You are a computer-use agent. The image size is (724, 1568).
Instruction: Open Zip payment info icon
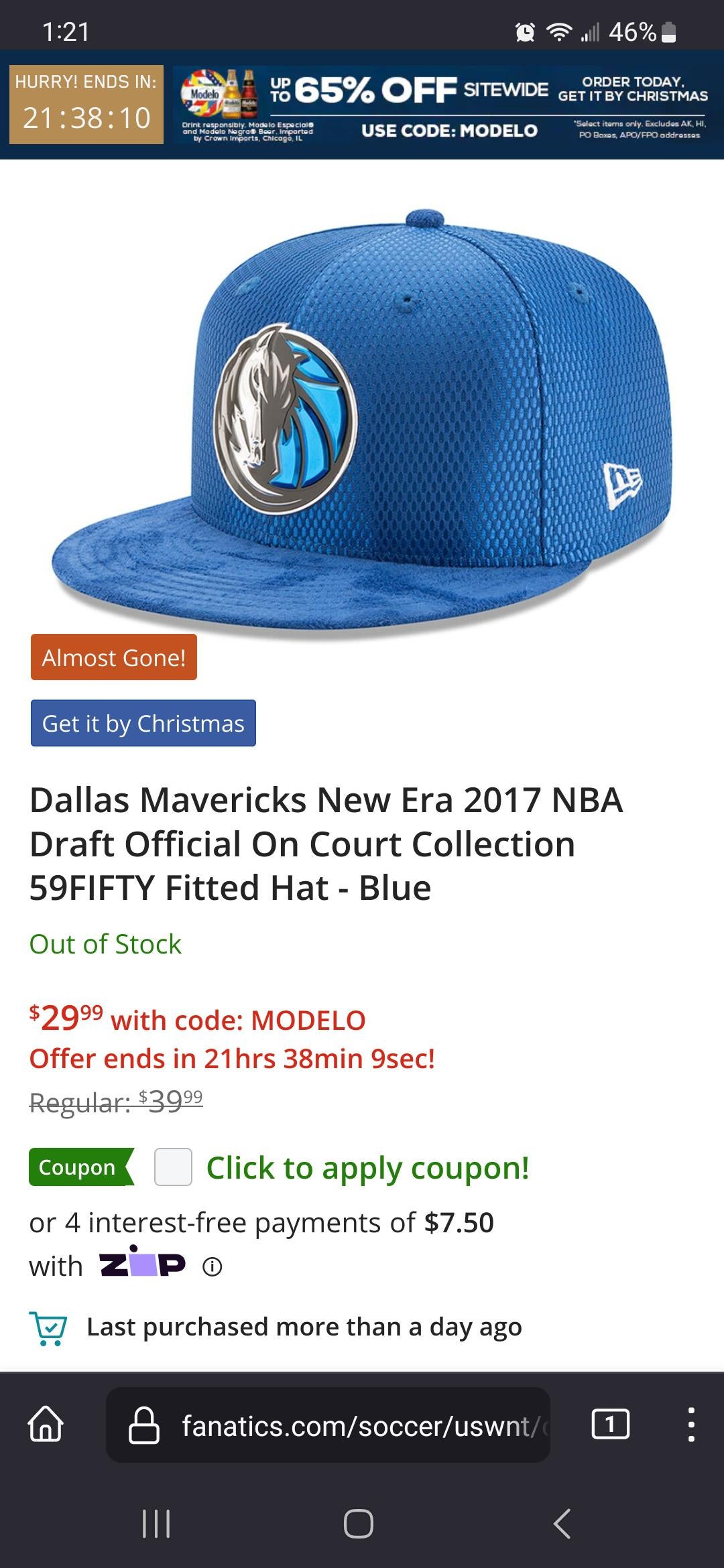click(213, 1267)
